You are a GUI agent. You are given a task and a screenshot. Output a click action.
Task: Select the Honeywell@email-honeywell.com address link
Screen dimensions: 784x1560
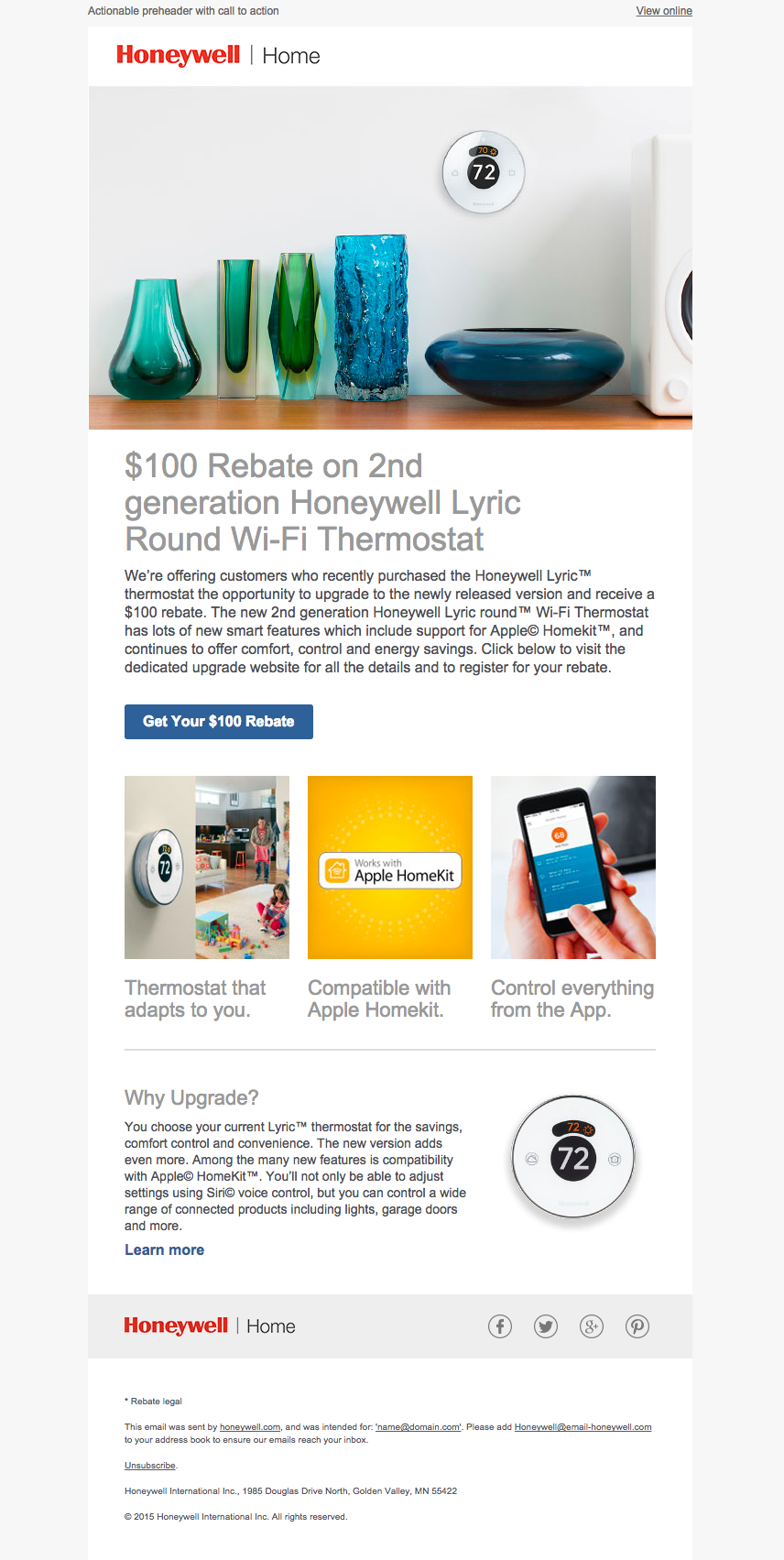[x=583, y=1427]
